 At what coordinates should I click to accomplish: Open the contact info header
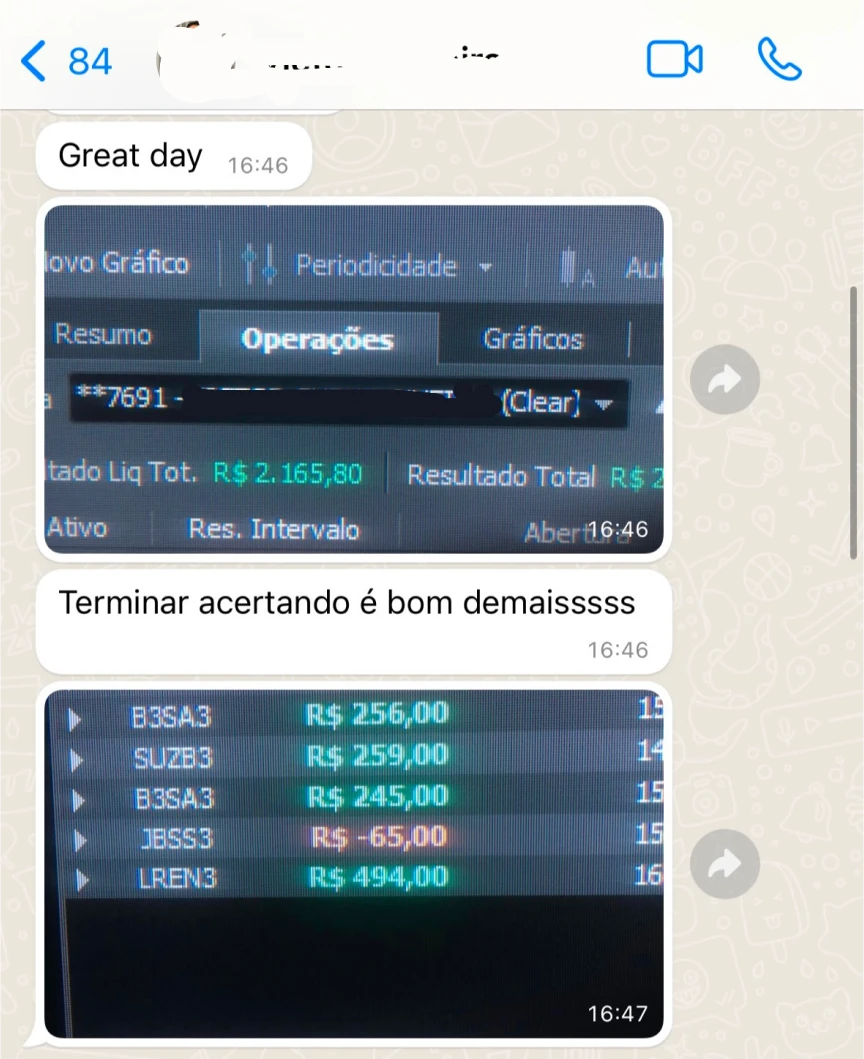330,60
